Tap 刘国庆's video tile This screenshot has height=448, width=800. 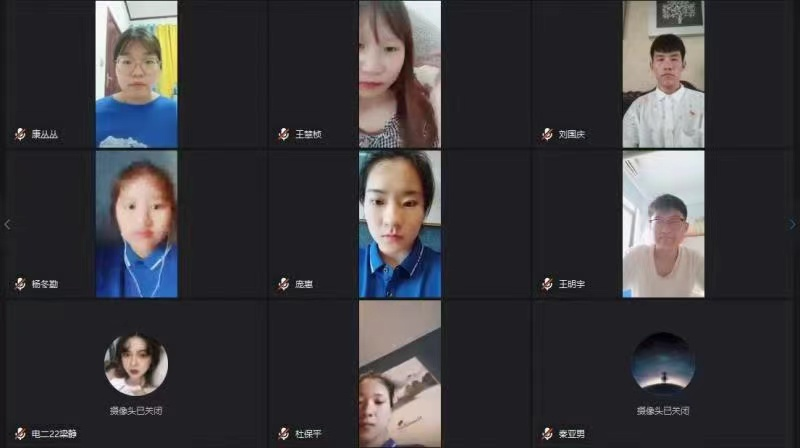tap(663, 74)
